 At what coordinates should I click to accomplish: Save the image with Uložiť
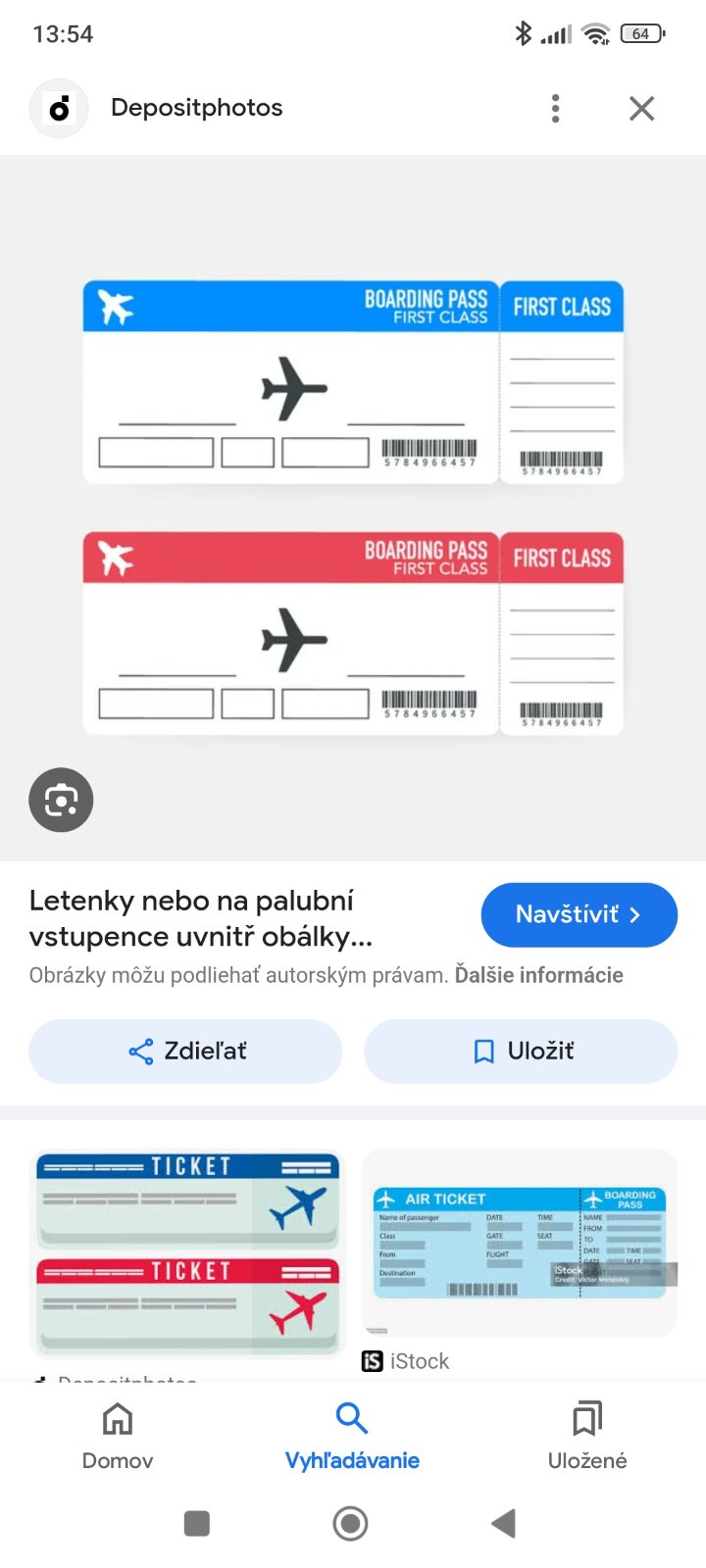click(521, 1052)
